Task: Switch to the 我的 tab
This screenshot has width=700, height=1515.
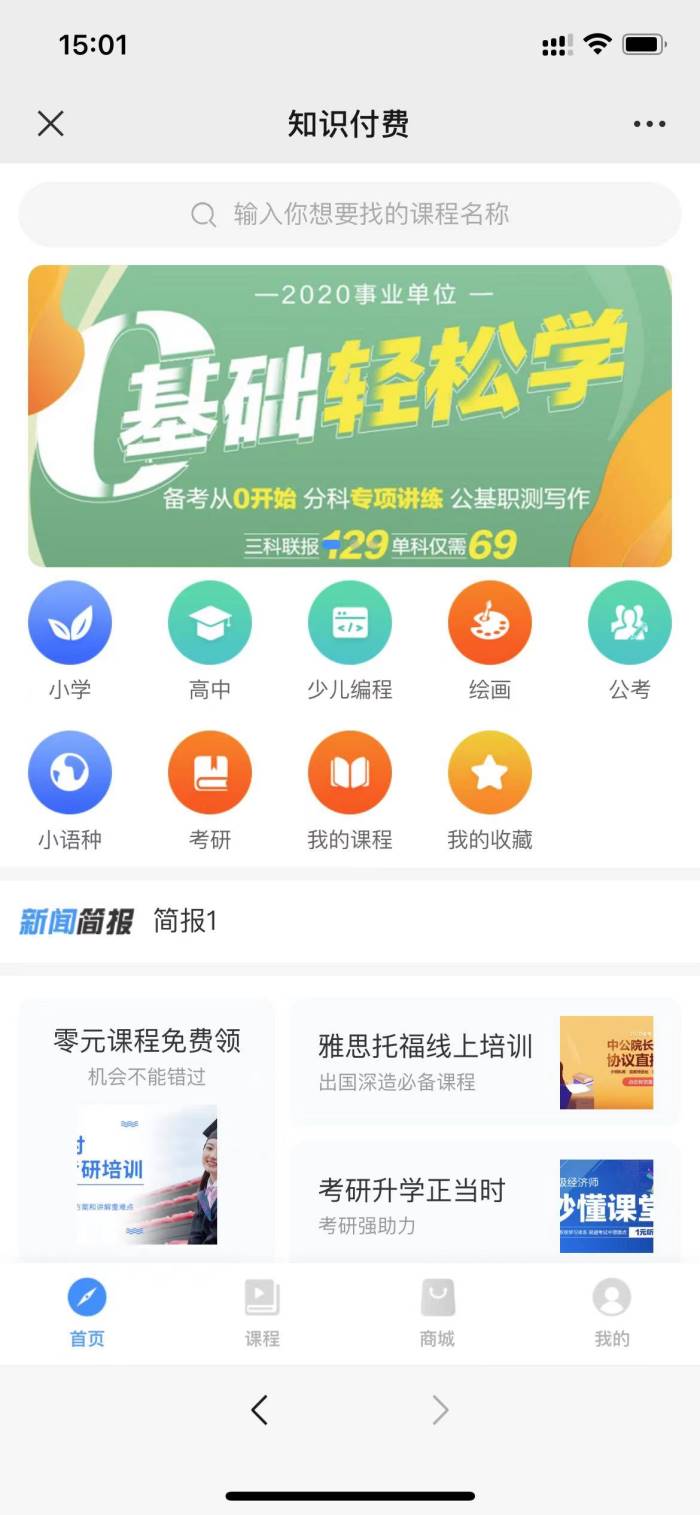Action: click(x=612, y=1313)
